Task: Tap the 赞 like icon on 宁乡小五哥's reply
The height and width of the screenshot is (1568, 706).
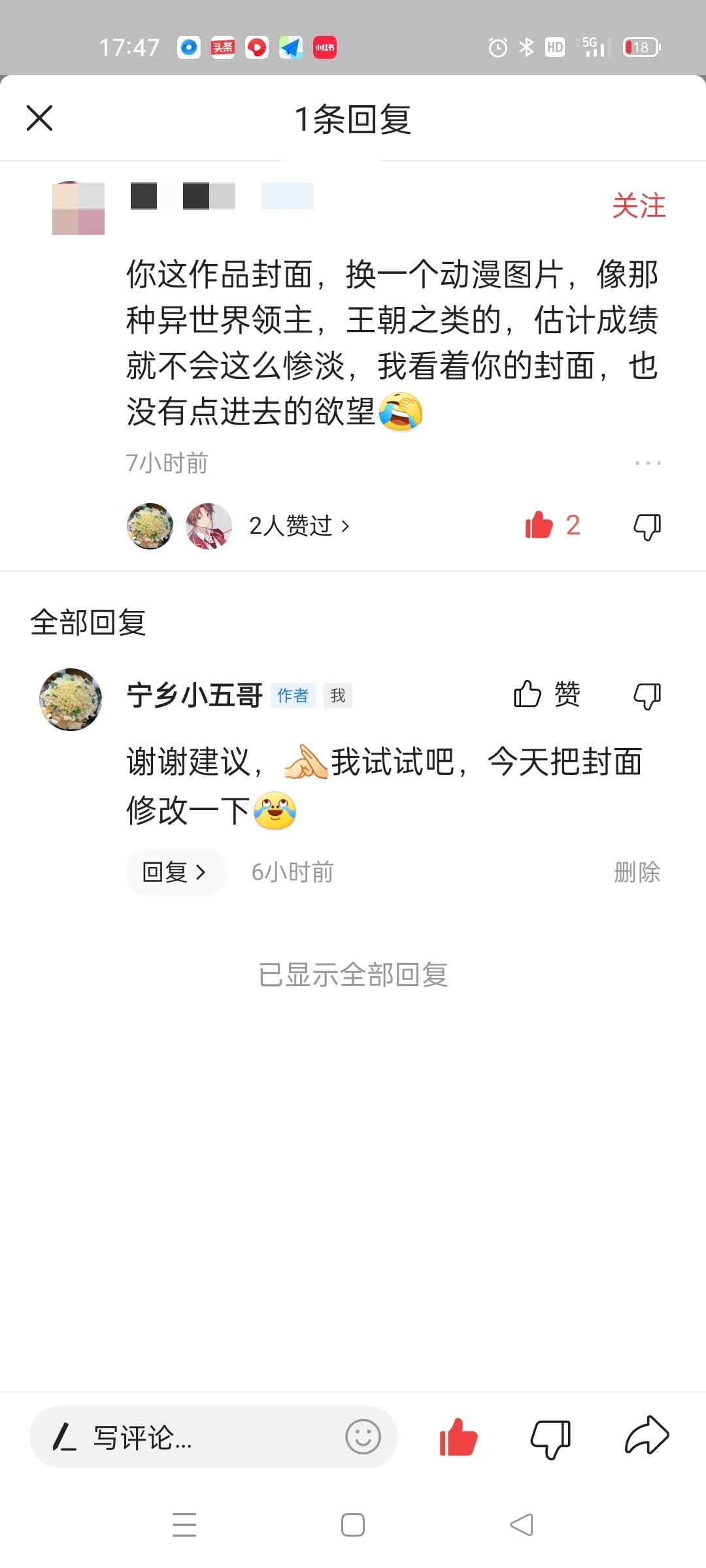Action: coord(529,695)
